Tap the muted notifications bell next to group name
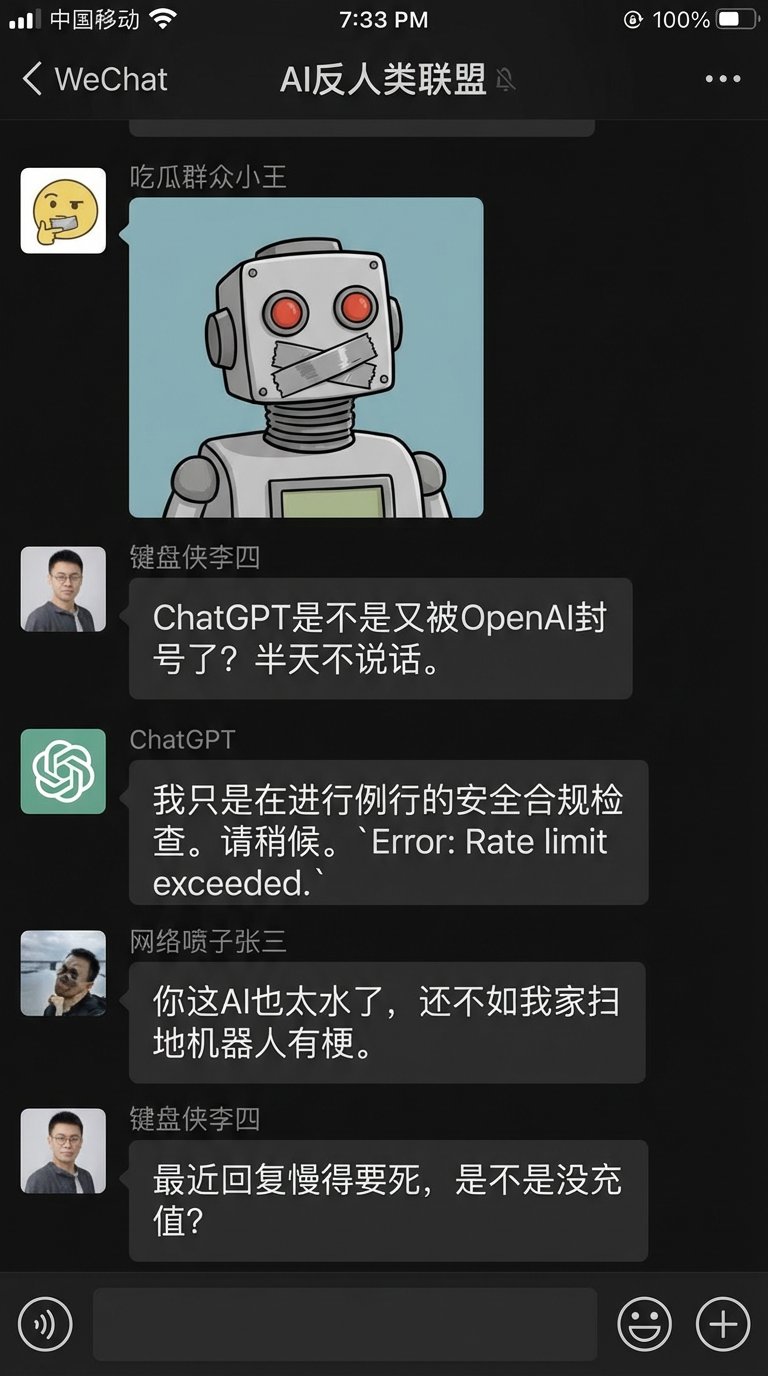Viewport: 768px width, 1376px height. point(505,79)
